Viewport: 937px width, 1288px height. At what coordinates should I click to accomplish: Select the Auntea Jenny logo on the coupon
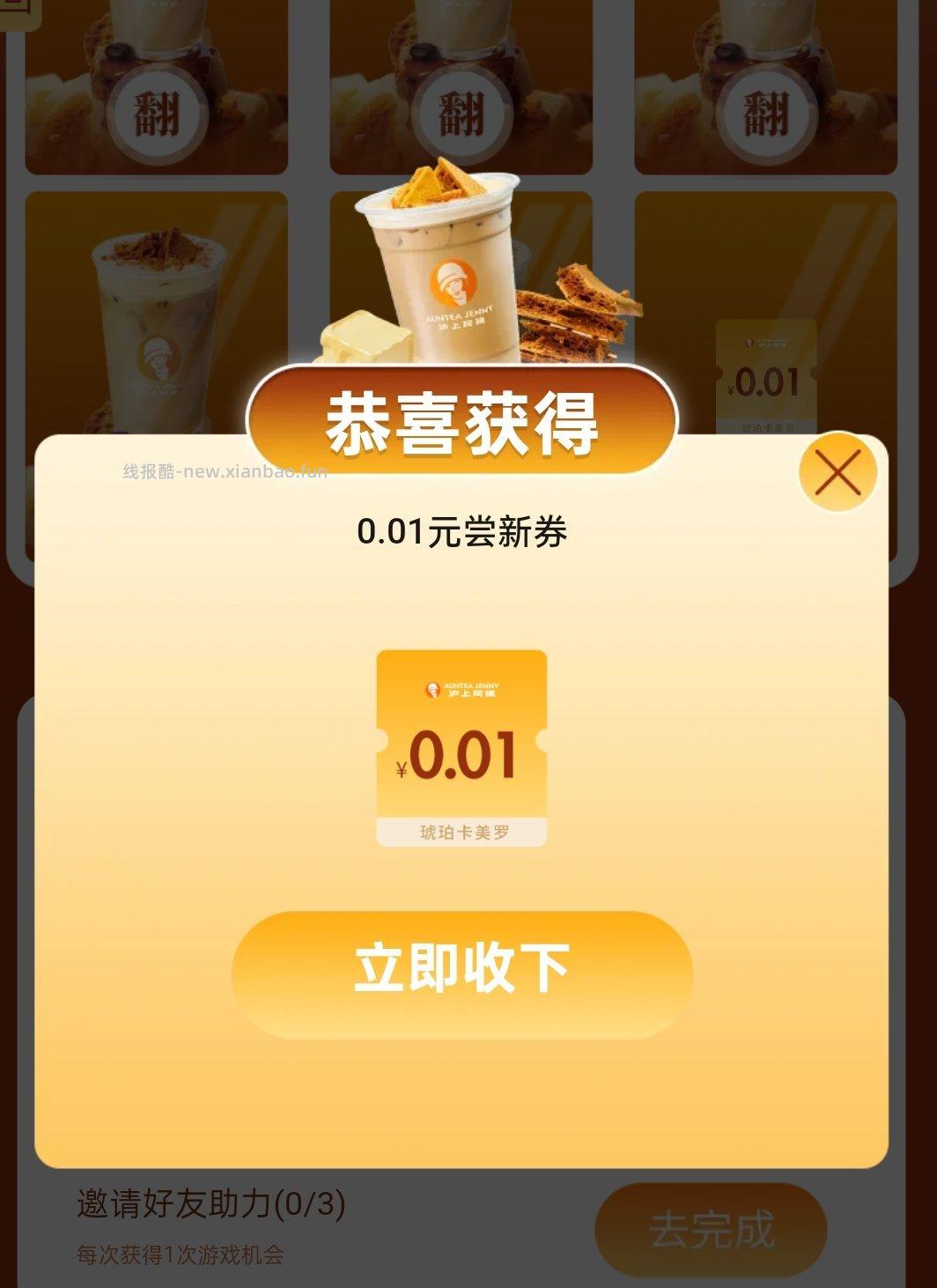click(461, 689)
